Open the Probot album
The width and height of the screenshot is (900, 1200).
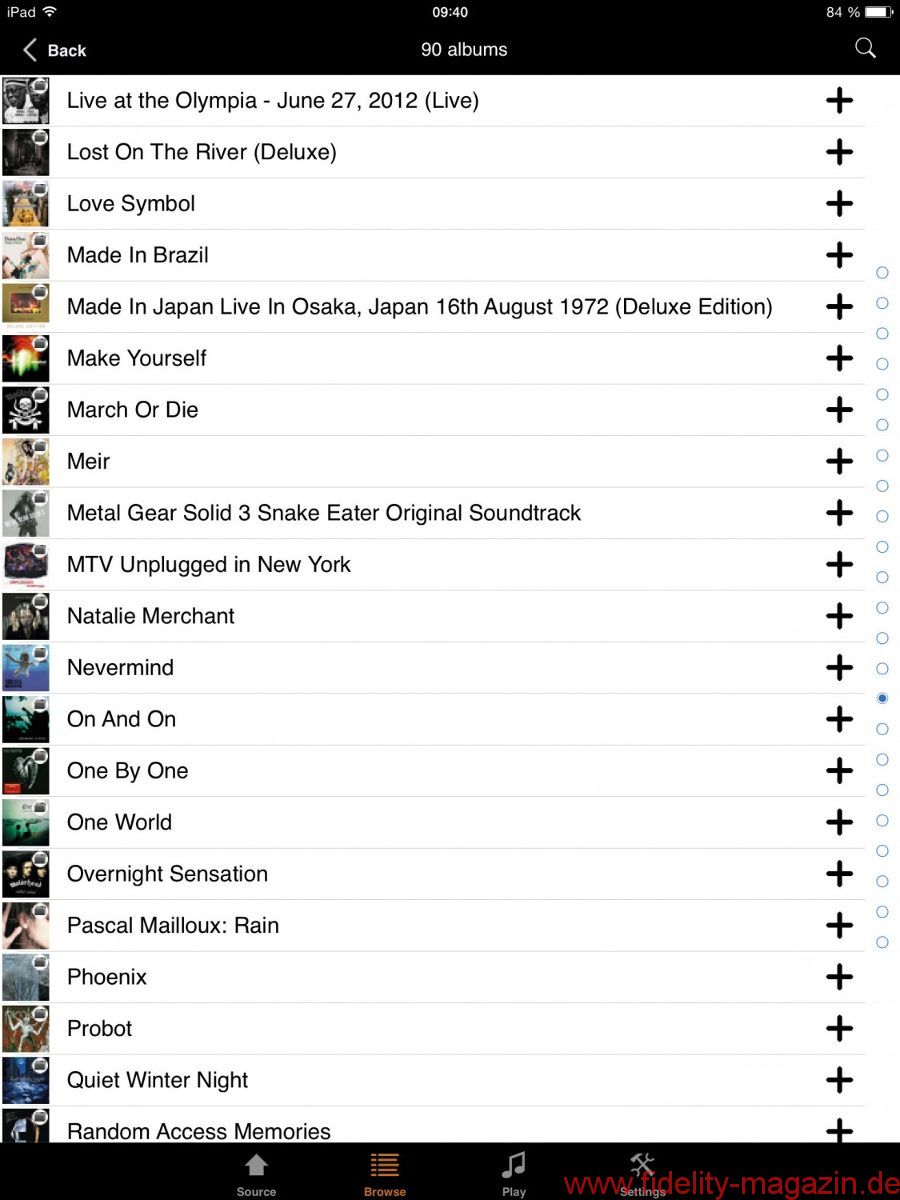click(x=100, y=1029)
